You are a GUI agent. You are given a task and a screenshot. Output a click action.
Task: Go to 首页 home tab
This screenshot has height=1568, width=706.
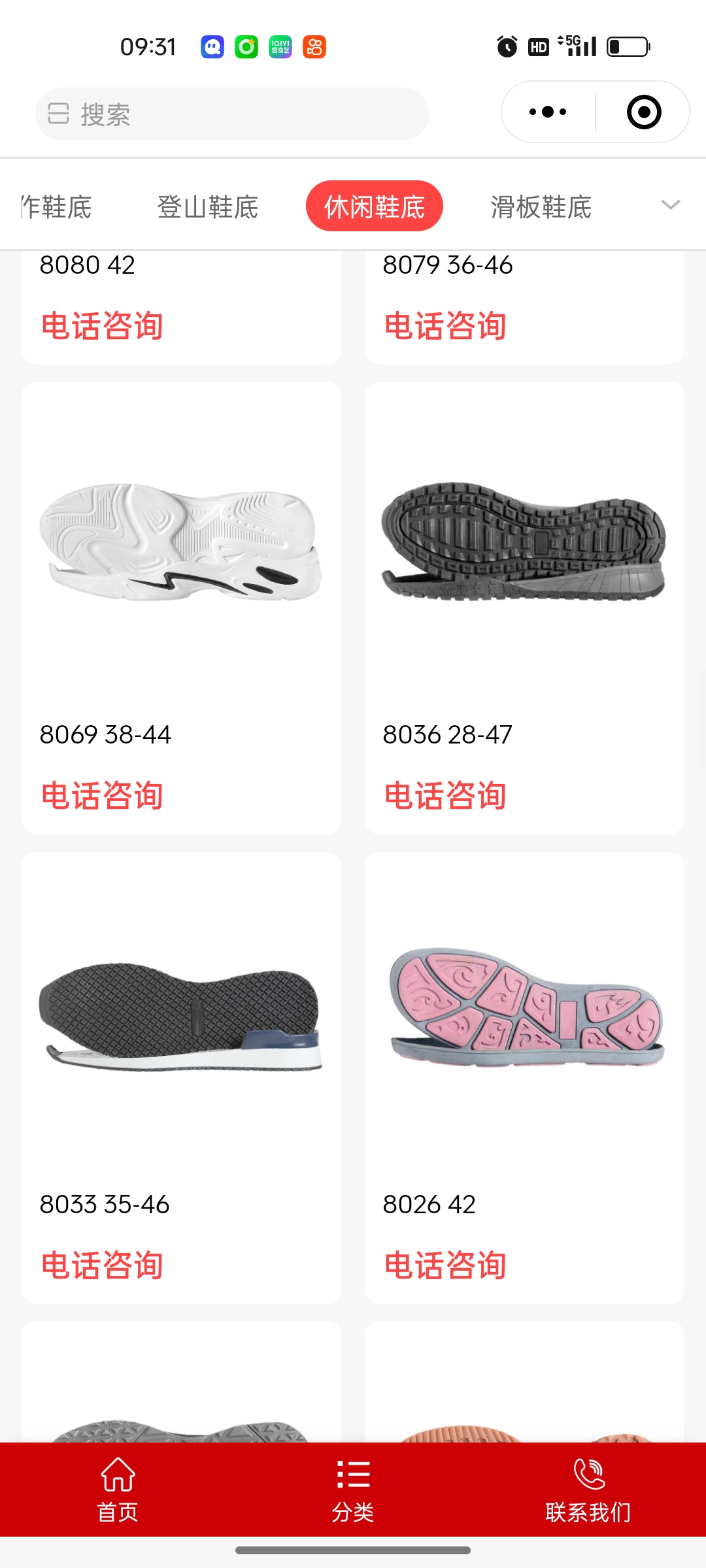[x=118, y=1490]
